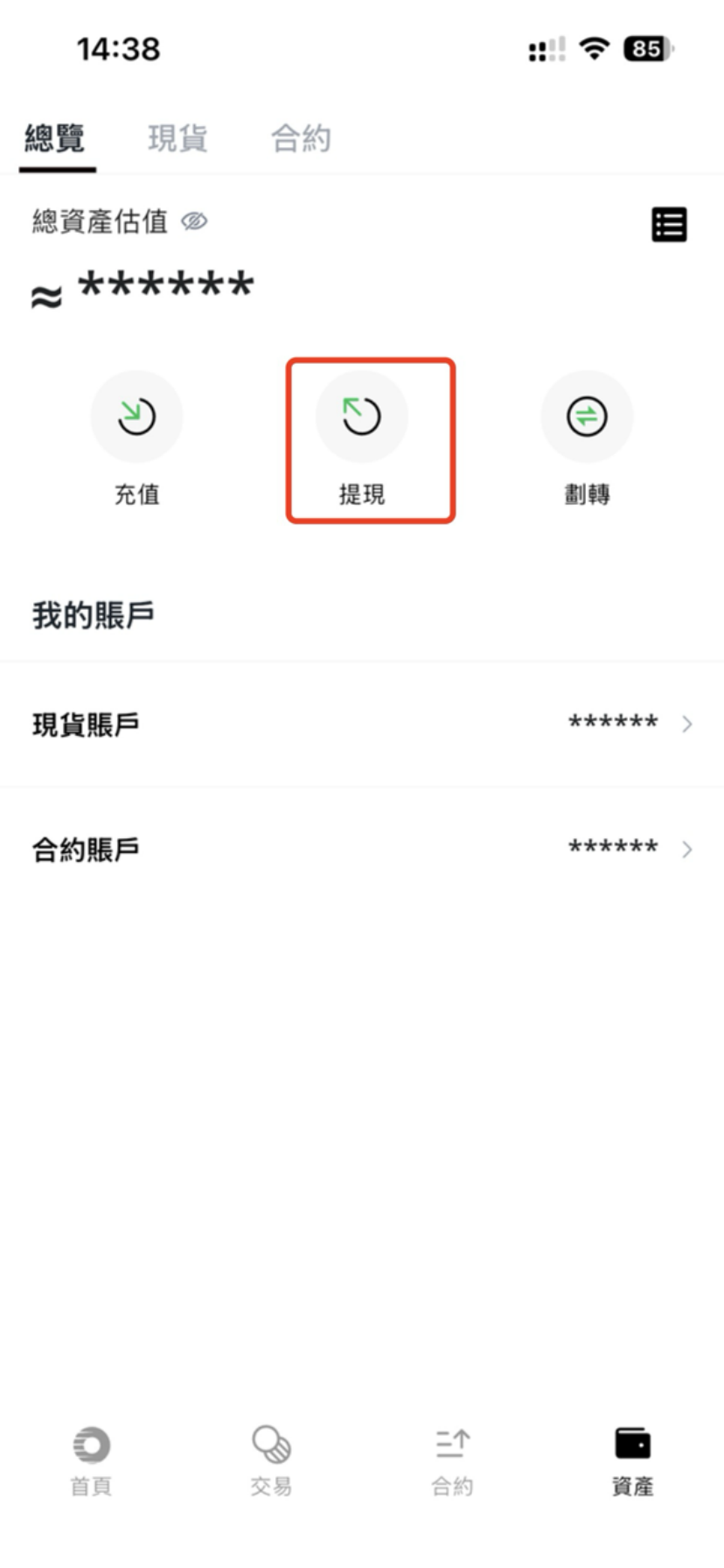Switch to the 合約 top tab

point(301,138)
